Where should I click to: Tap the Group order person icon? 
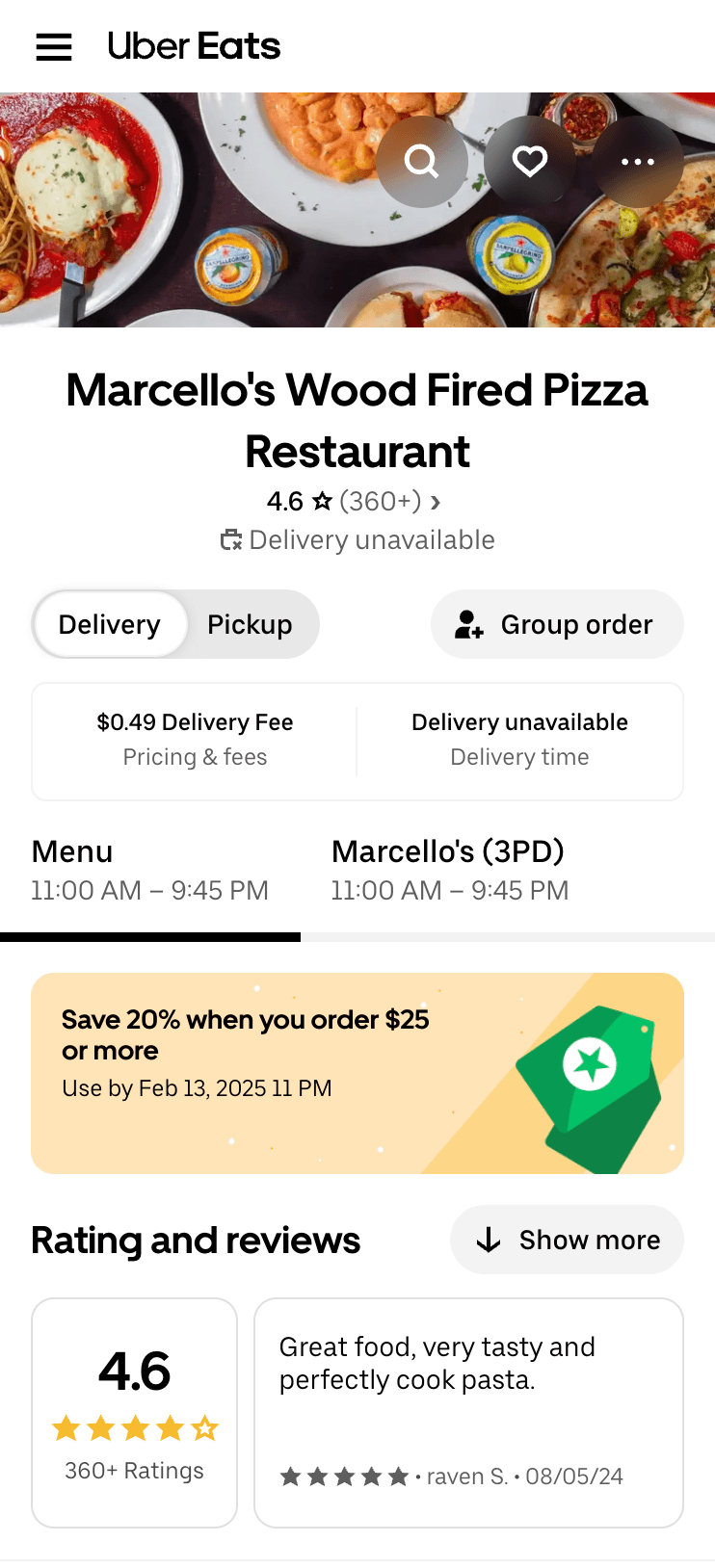point(466,624)
